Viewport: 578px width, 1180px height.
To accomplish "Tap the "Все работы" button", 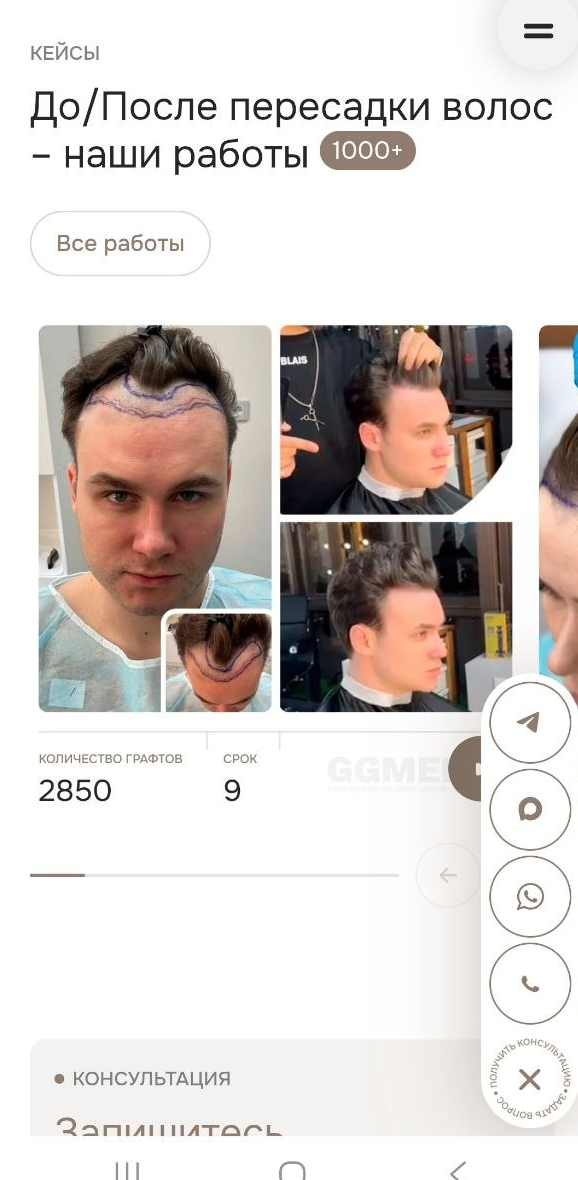I will (x=120, y=243).
